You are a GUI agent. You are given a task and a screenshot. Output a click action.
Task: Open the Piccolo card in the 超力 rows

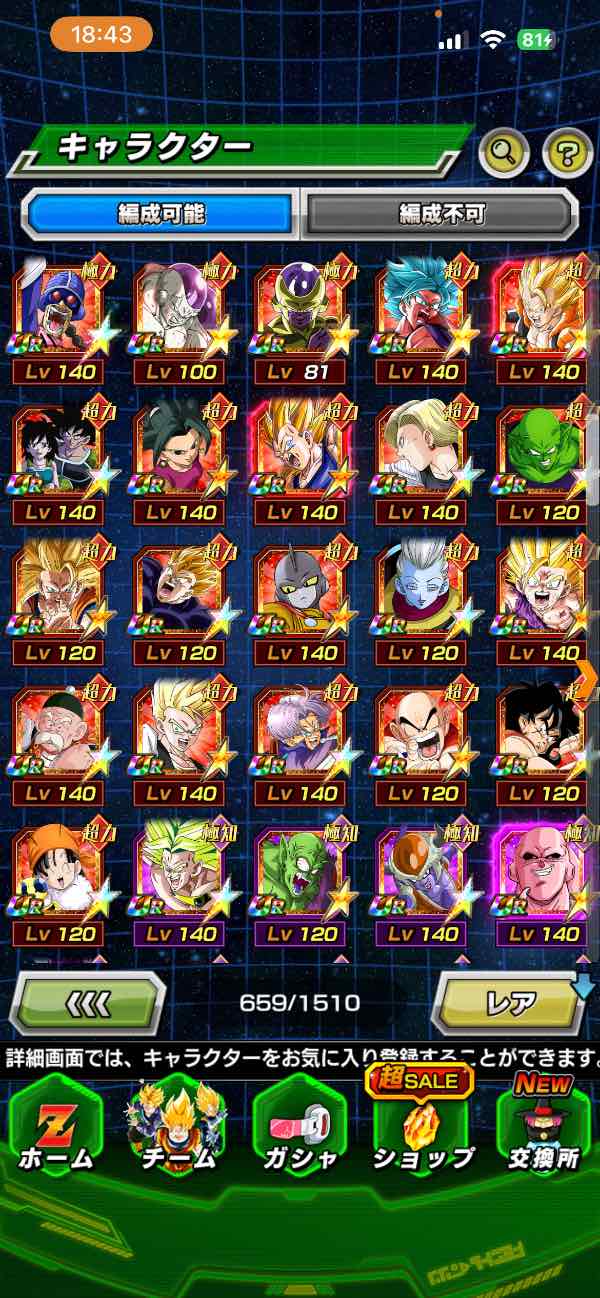pyautogui.click(x=542, y=461)
